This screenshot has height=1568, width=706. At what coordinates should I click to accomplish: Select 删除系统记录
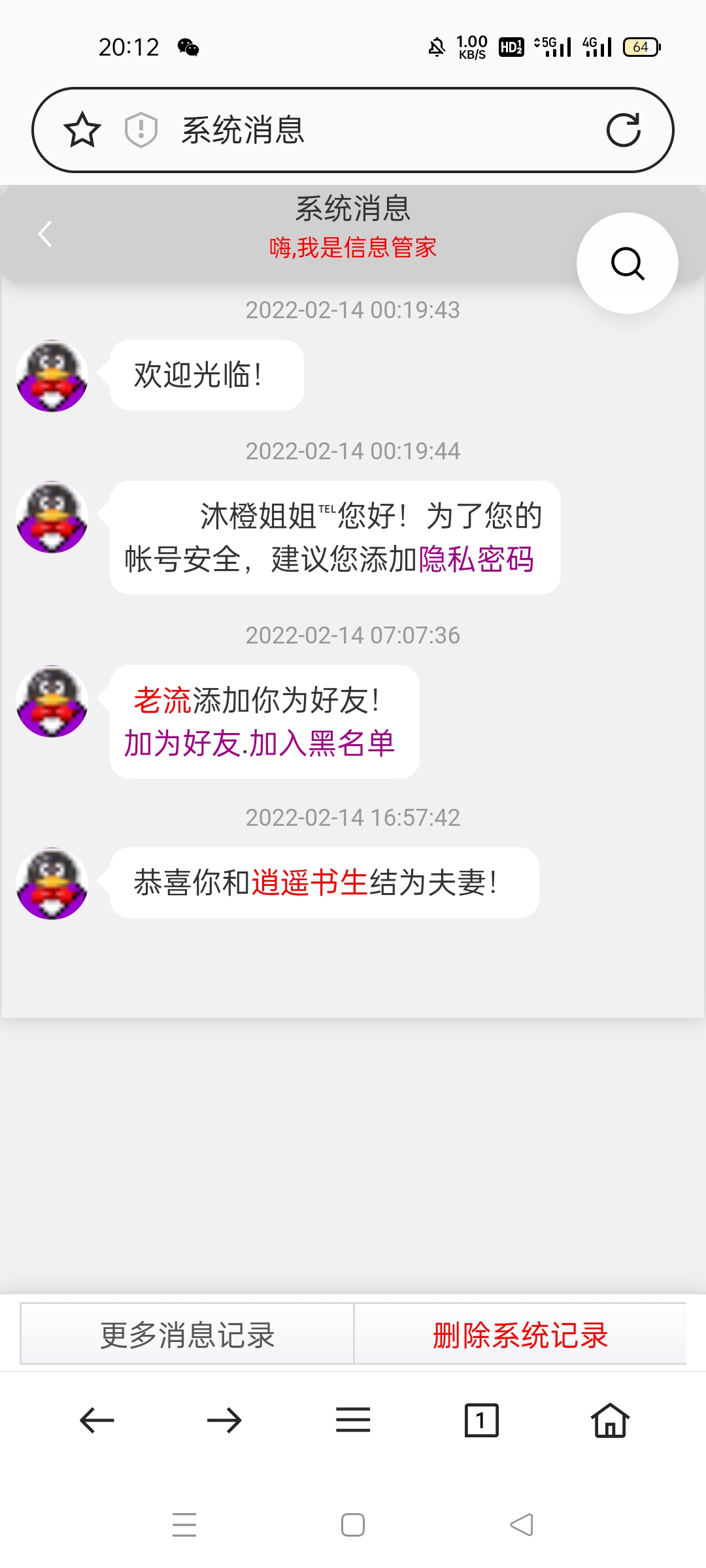tap(520, 1335)
